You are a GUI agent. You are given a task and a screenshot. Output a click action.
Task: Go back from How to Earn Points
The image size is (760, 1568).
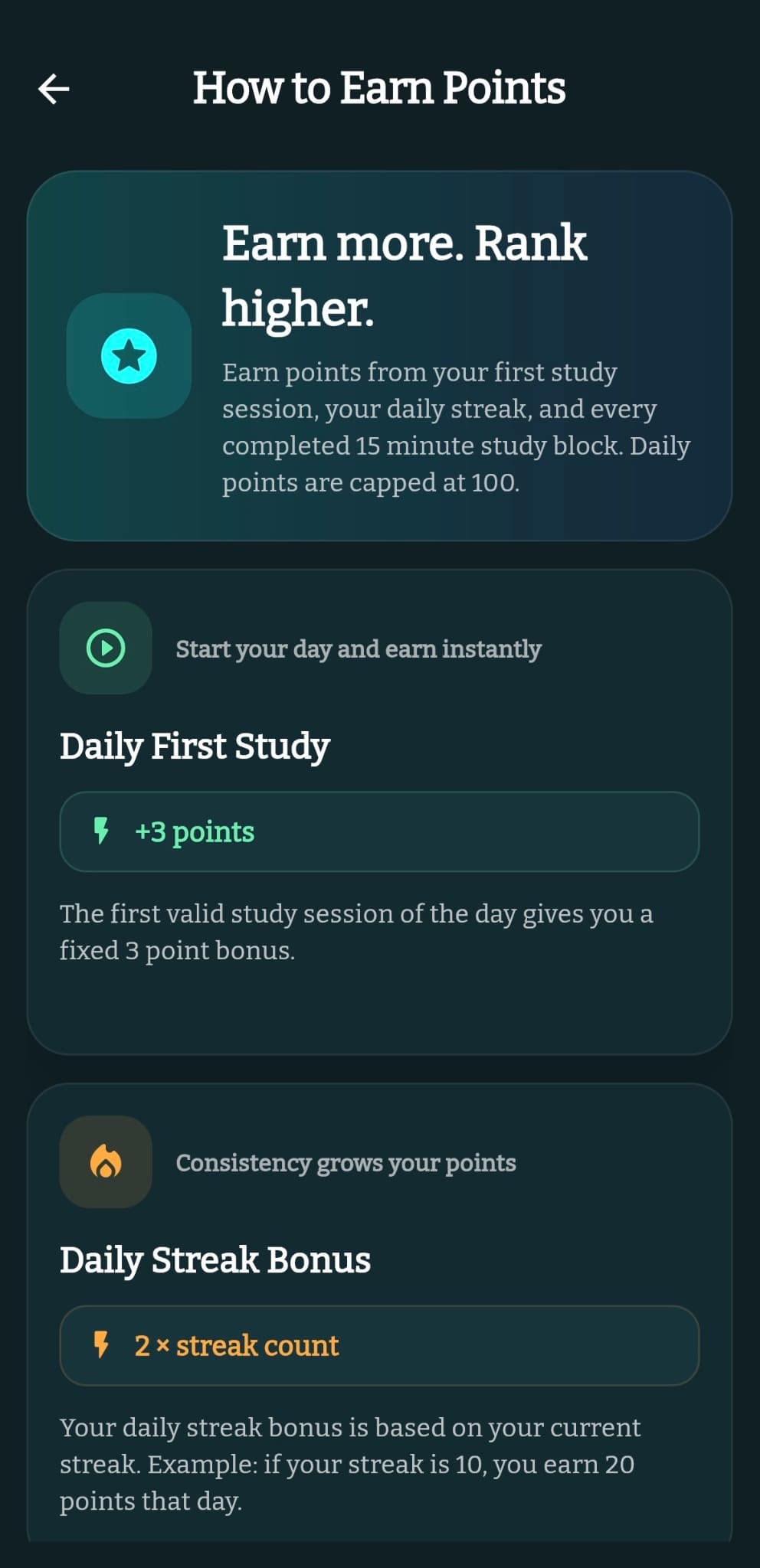(54, 89)
